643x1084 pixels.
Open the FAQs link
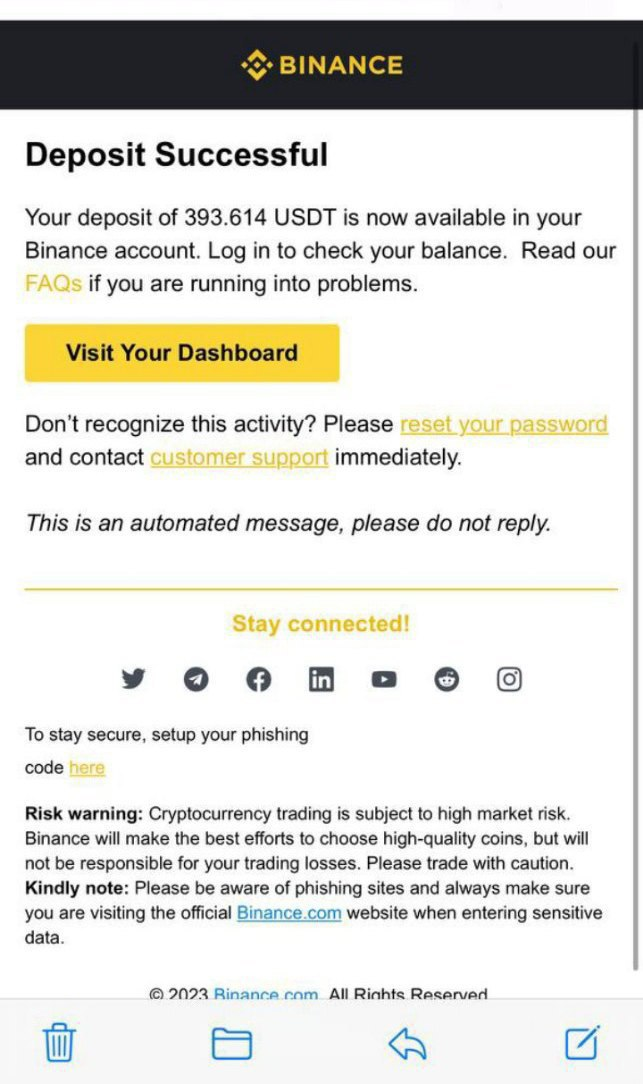coord(53,283)
